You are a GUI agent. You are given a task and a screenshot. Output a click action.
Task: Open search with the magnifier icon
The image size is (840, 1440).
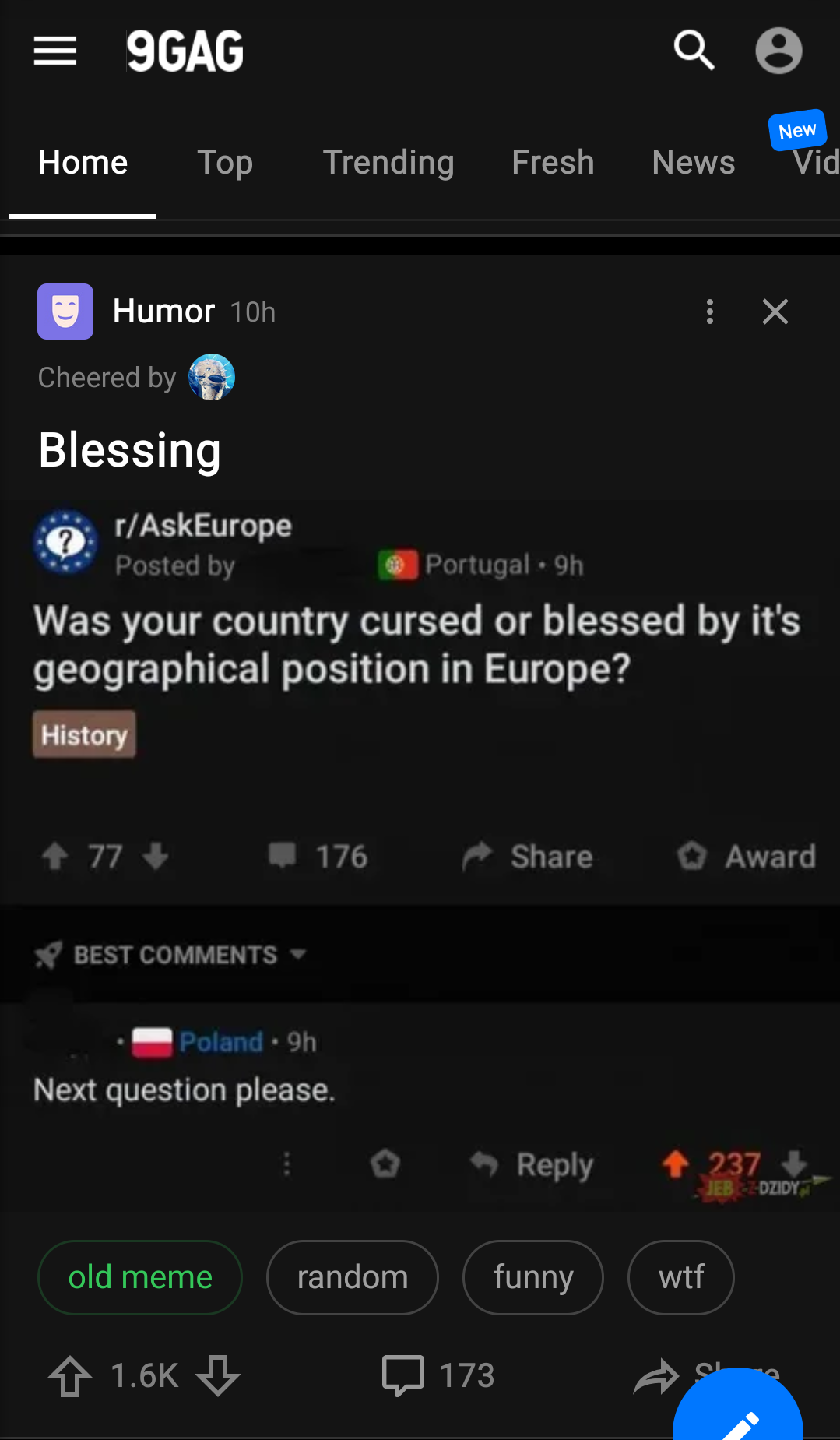694,51
